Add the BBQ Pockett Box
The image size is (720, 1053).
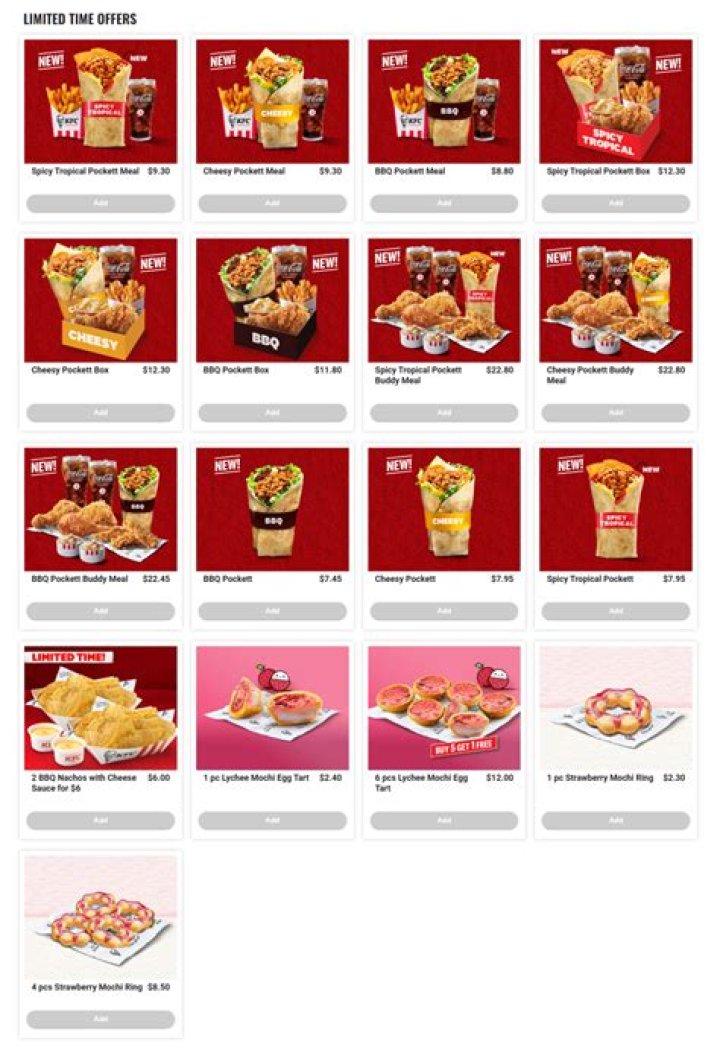pos(272,412)
